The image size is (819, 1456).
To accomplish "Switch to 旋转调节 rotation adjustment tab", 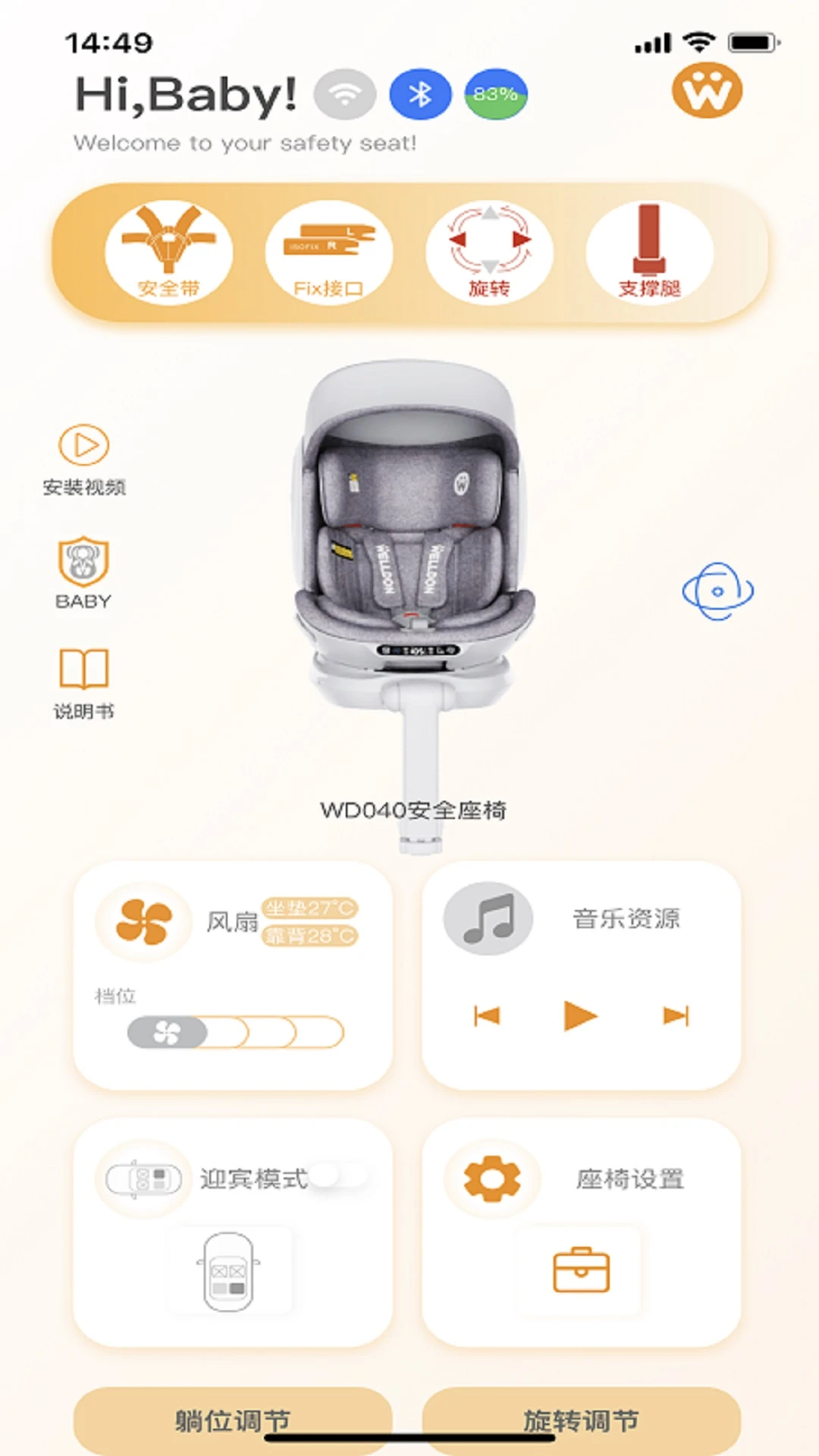I will tap(584, 1417).
